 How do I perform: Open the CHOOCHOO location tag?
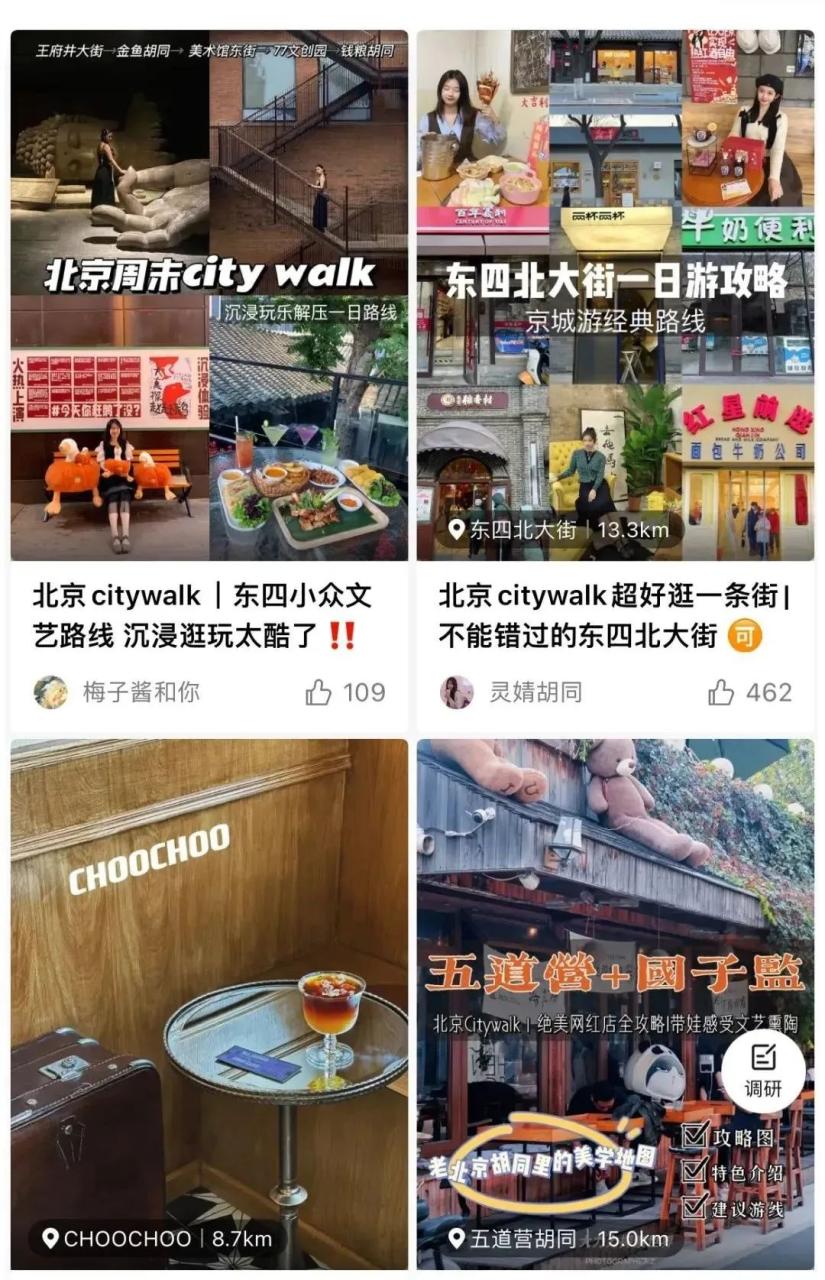tap(158, 1239)
